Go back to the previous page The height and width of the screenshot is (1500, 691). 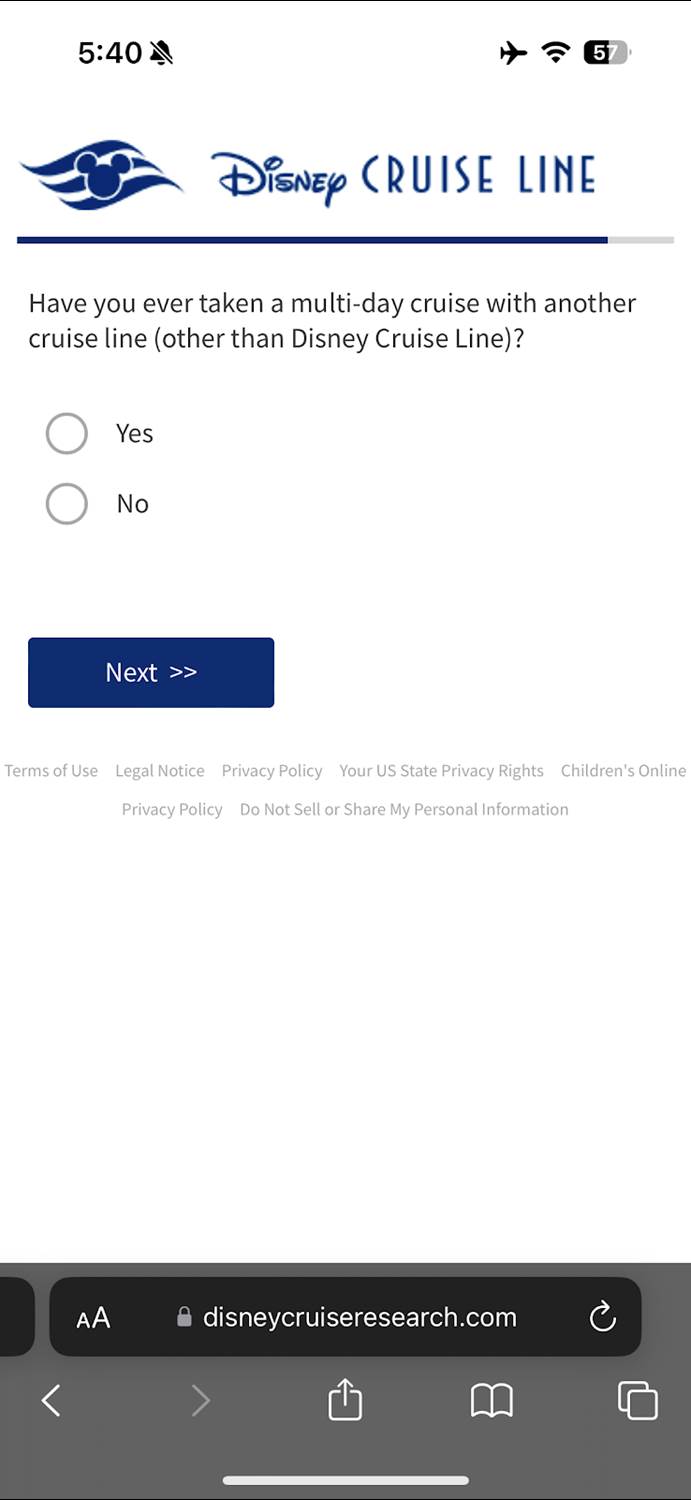(52, 1400)
